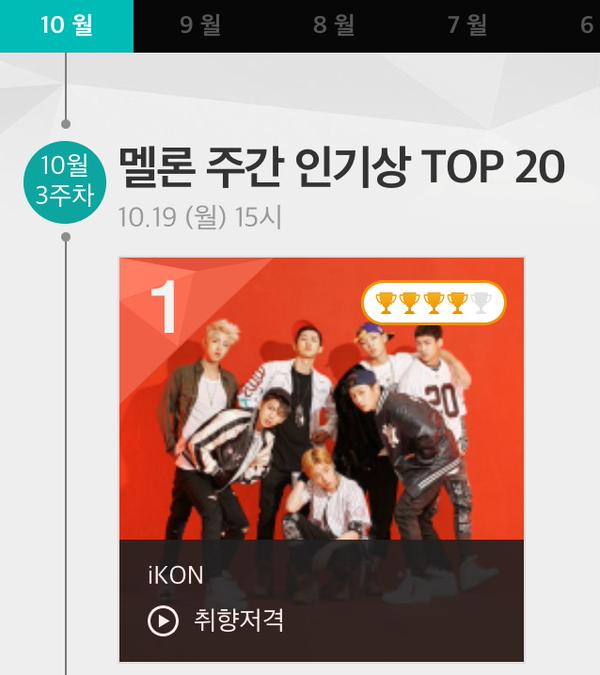Open the iKON rank 1 card

[321, 420]
